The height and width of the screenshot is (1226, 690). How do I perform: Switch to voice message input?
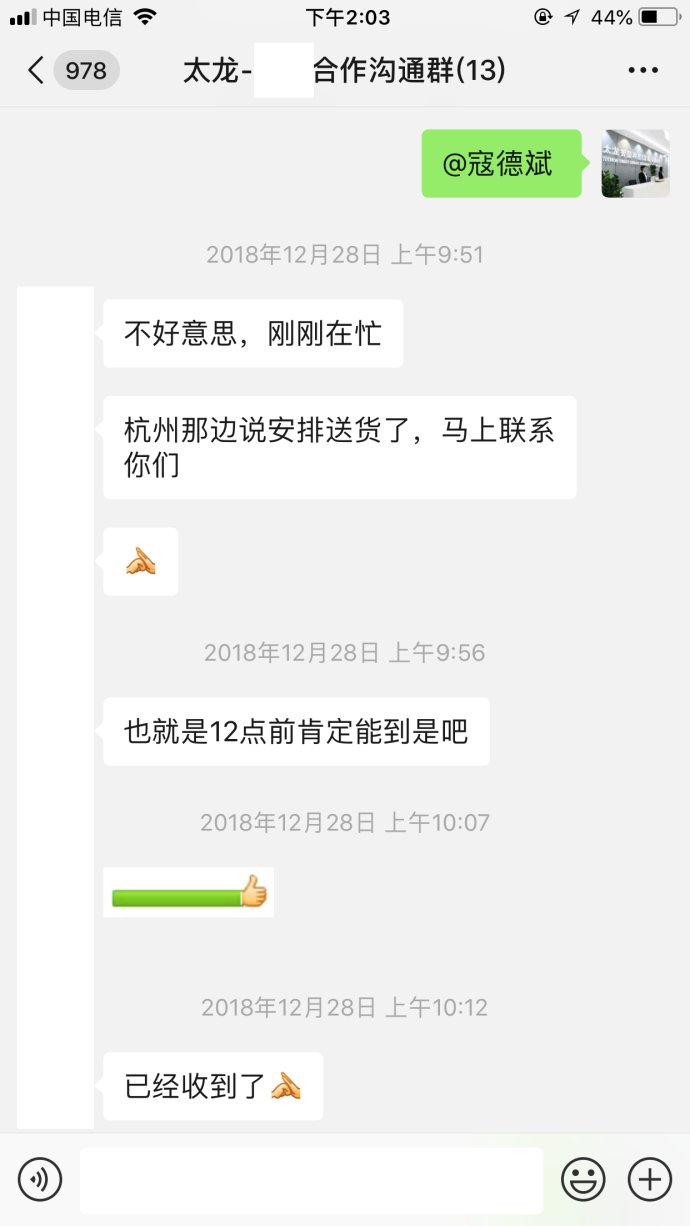tap(40, 1180)
